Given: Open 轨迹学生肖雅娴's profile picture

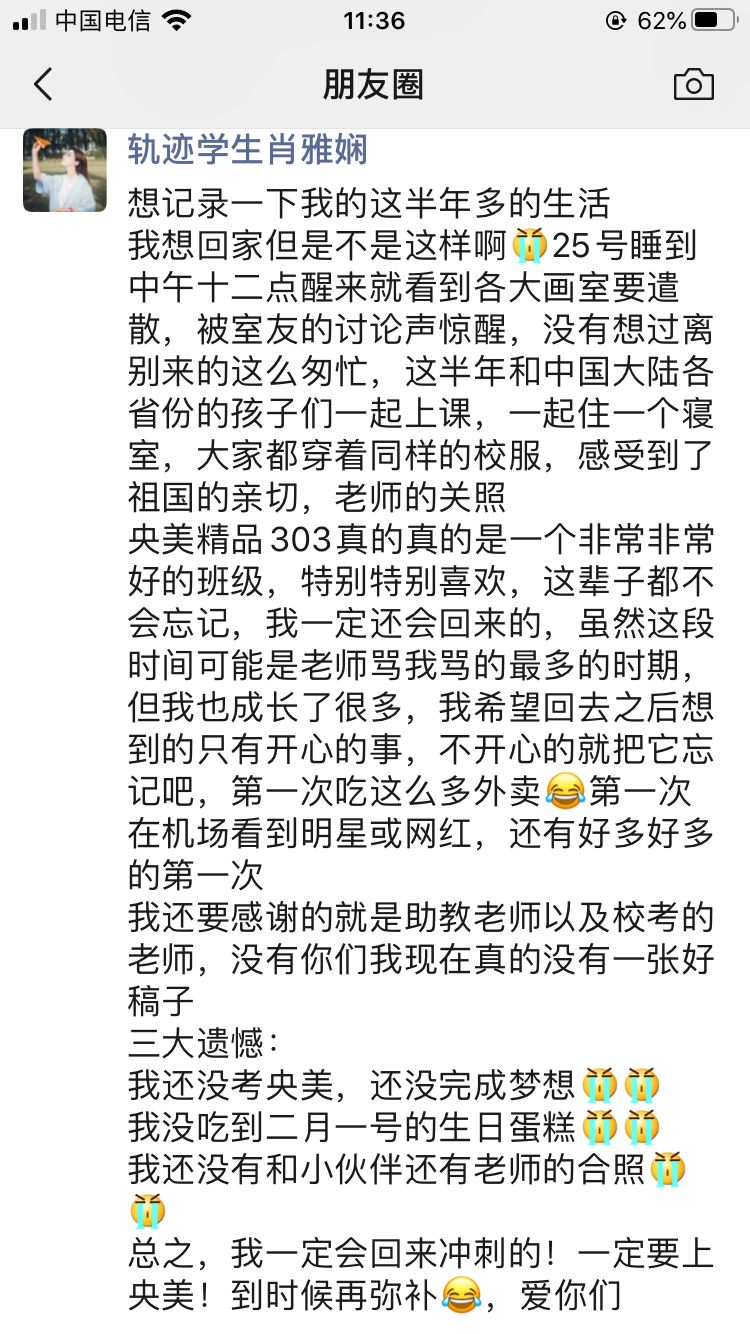Looking at the screenshot, I should [65, 170].
